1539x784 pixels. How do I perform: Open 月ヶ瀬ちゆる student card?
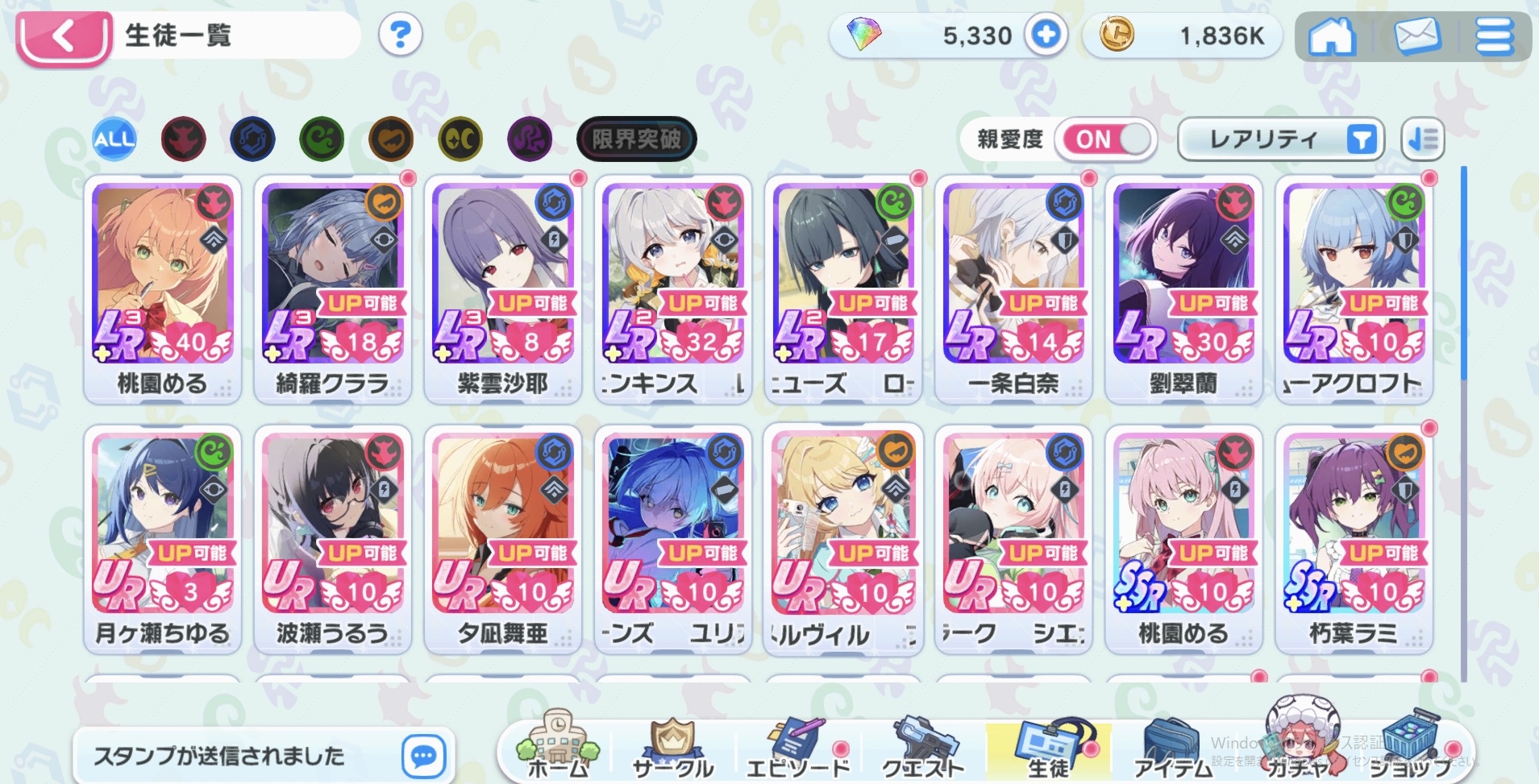click(162, 538)
